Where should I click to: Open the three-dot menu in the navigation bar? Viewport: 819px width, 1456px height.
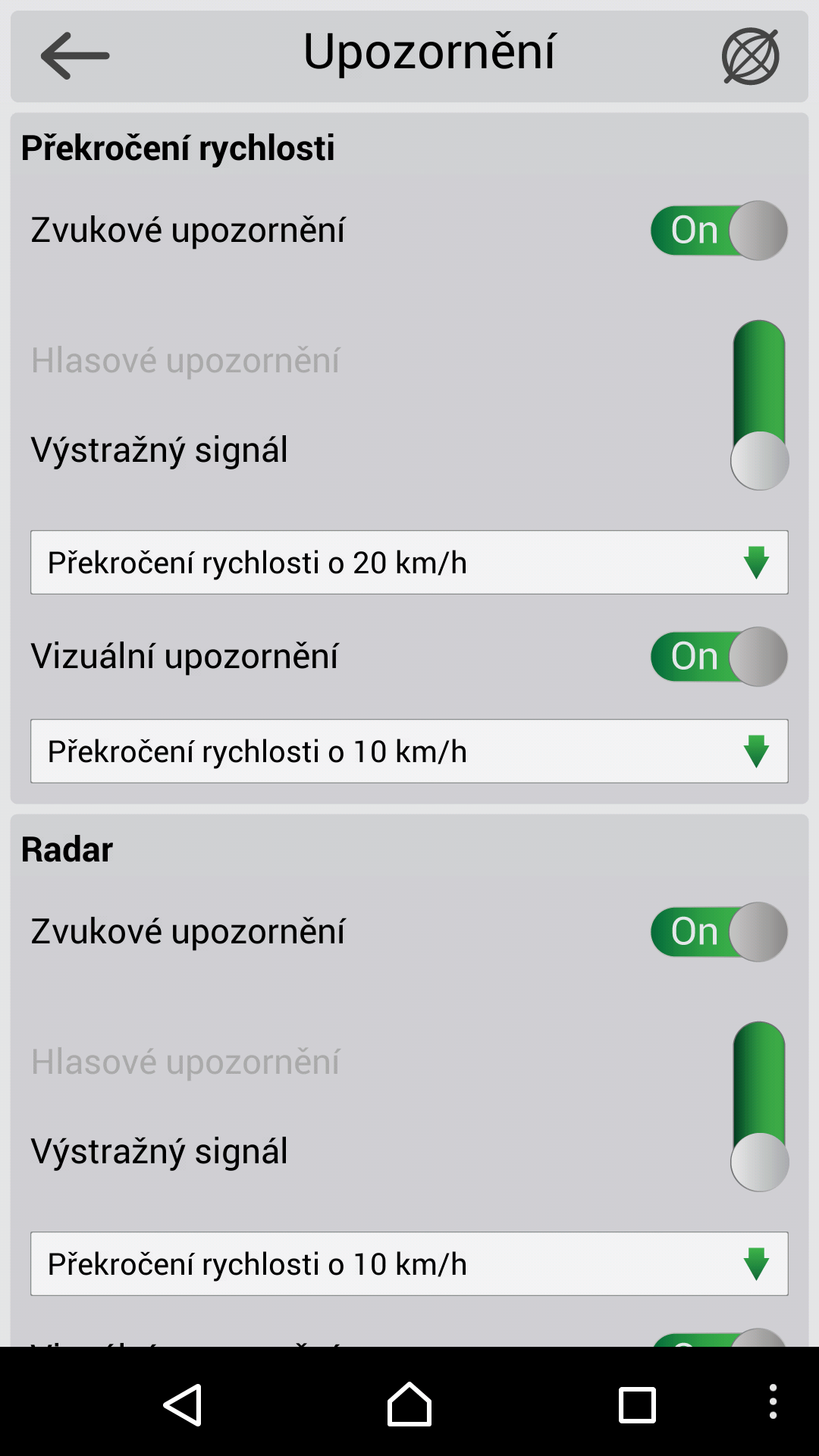(x=773, y=1401)
